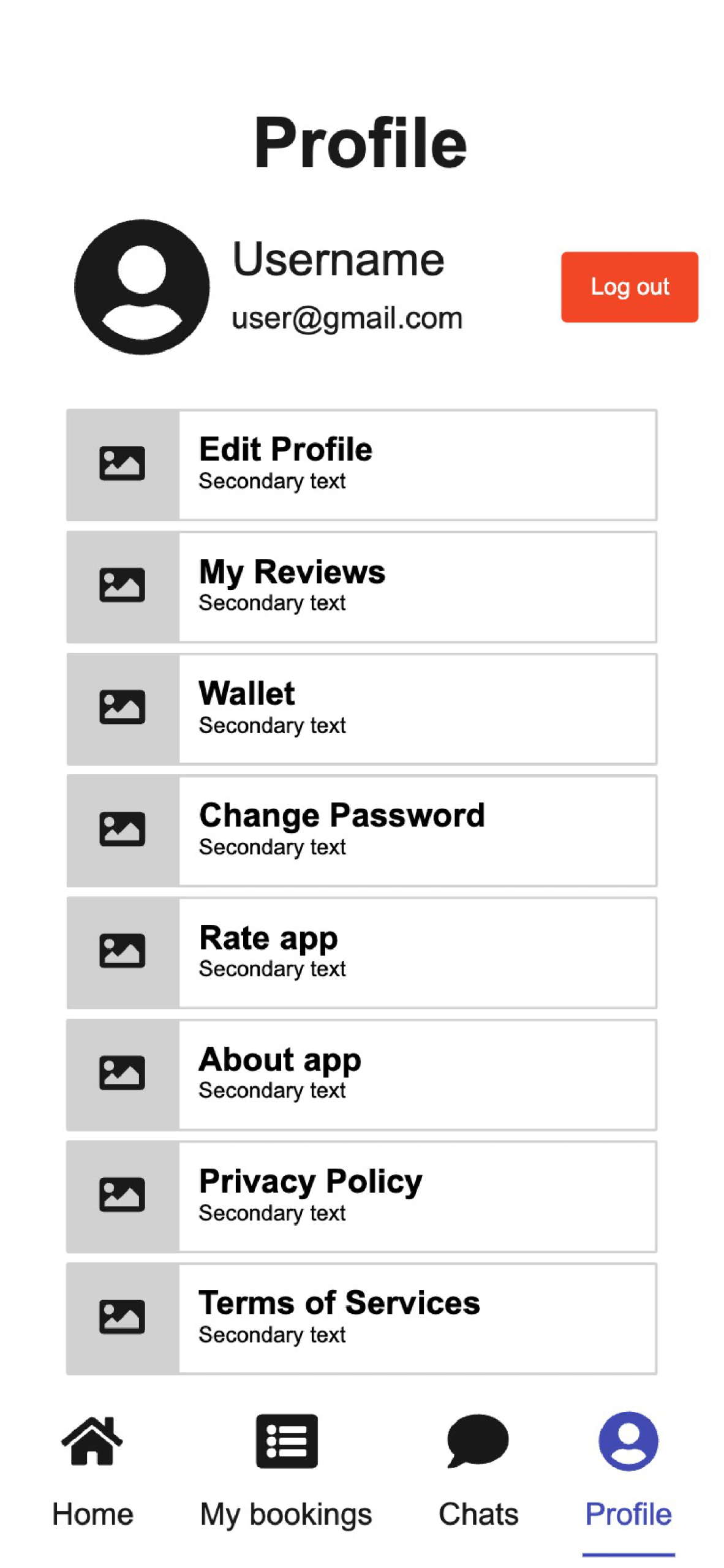Open Terms of Services

click(x=361, y=1318)
